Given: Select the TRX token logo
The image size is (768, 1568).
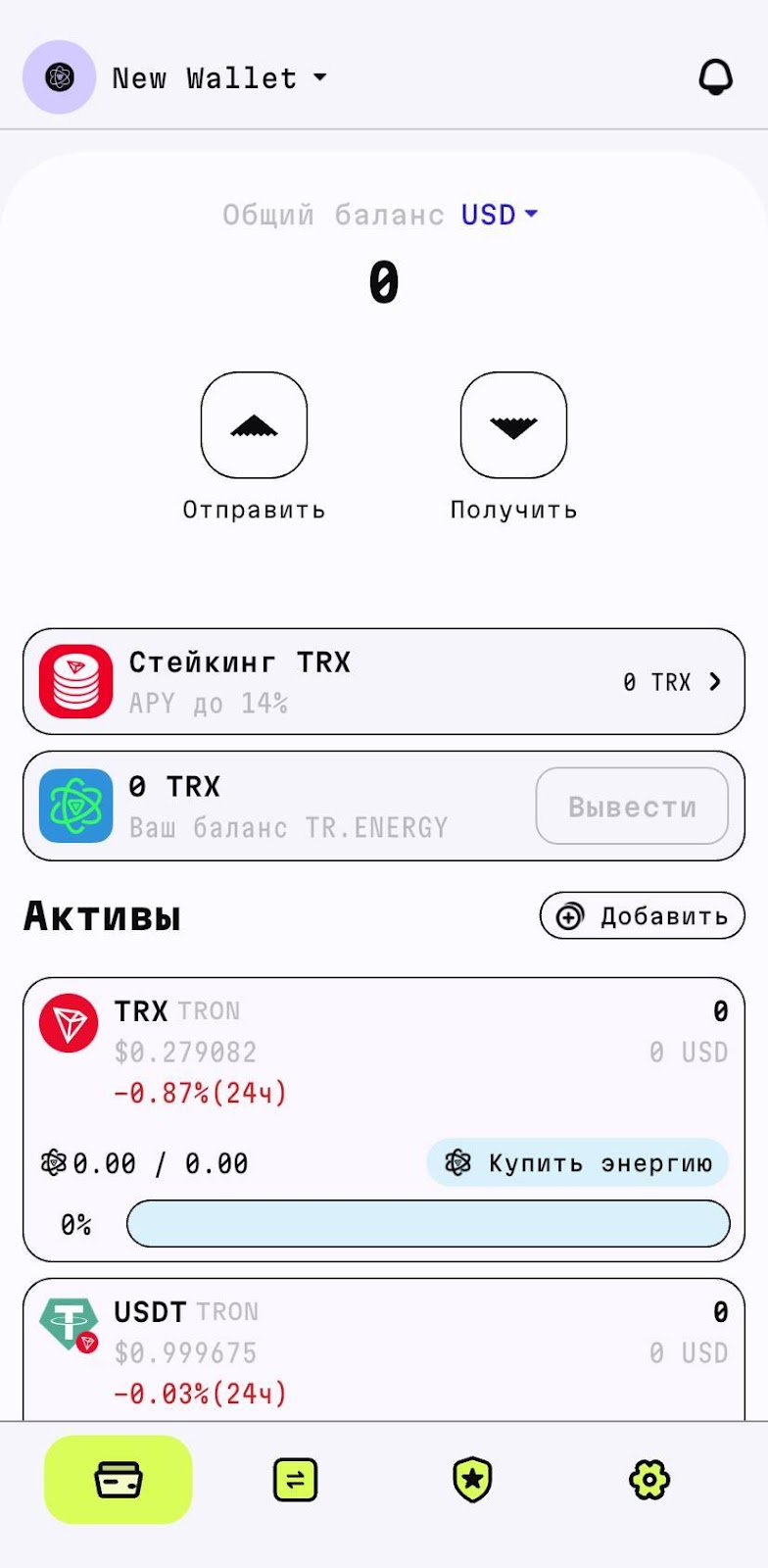Looking at the screenshot, I should click(72, 1022).
